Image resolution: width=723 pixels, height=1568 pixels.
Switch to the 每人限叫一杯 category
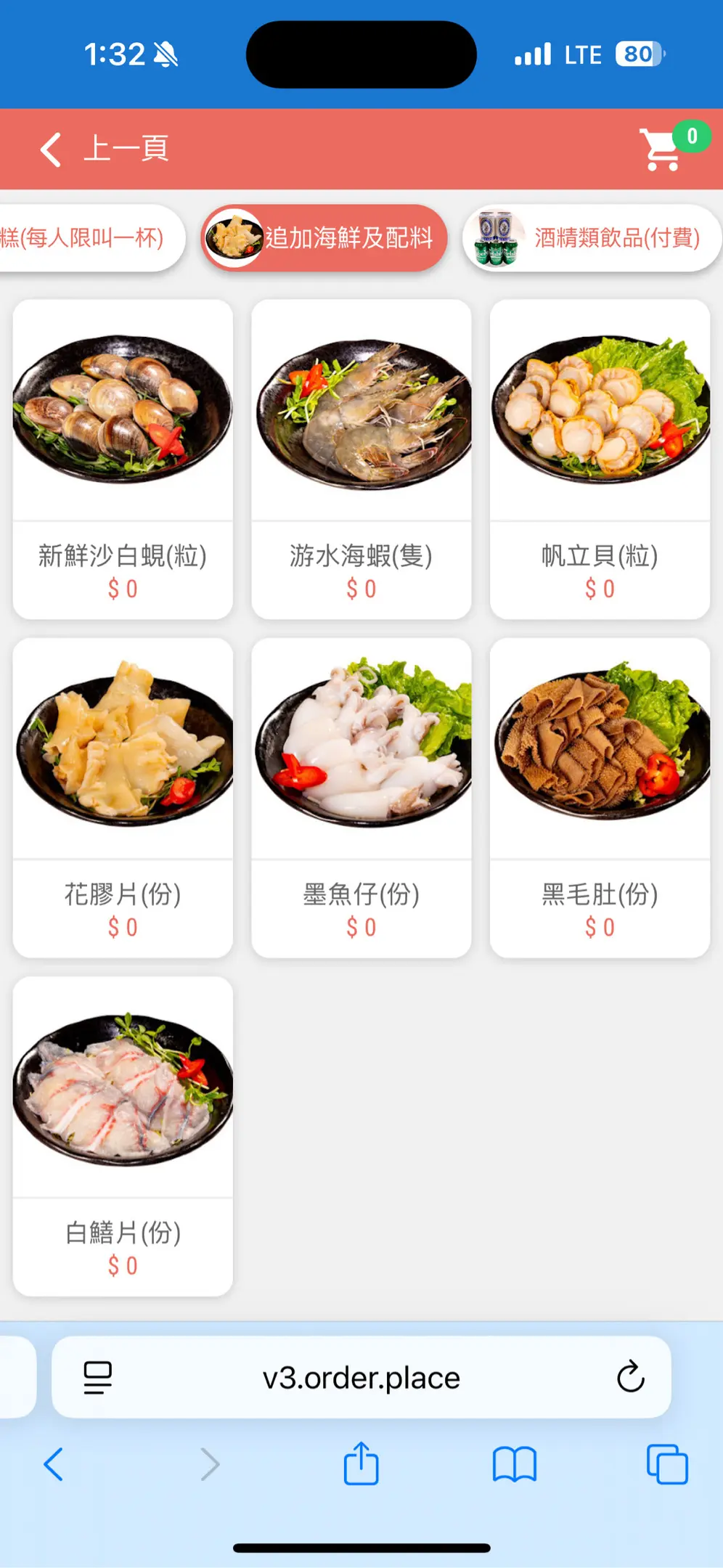point(87,238)
